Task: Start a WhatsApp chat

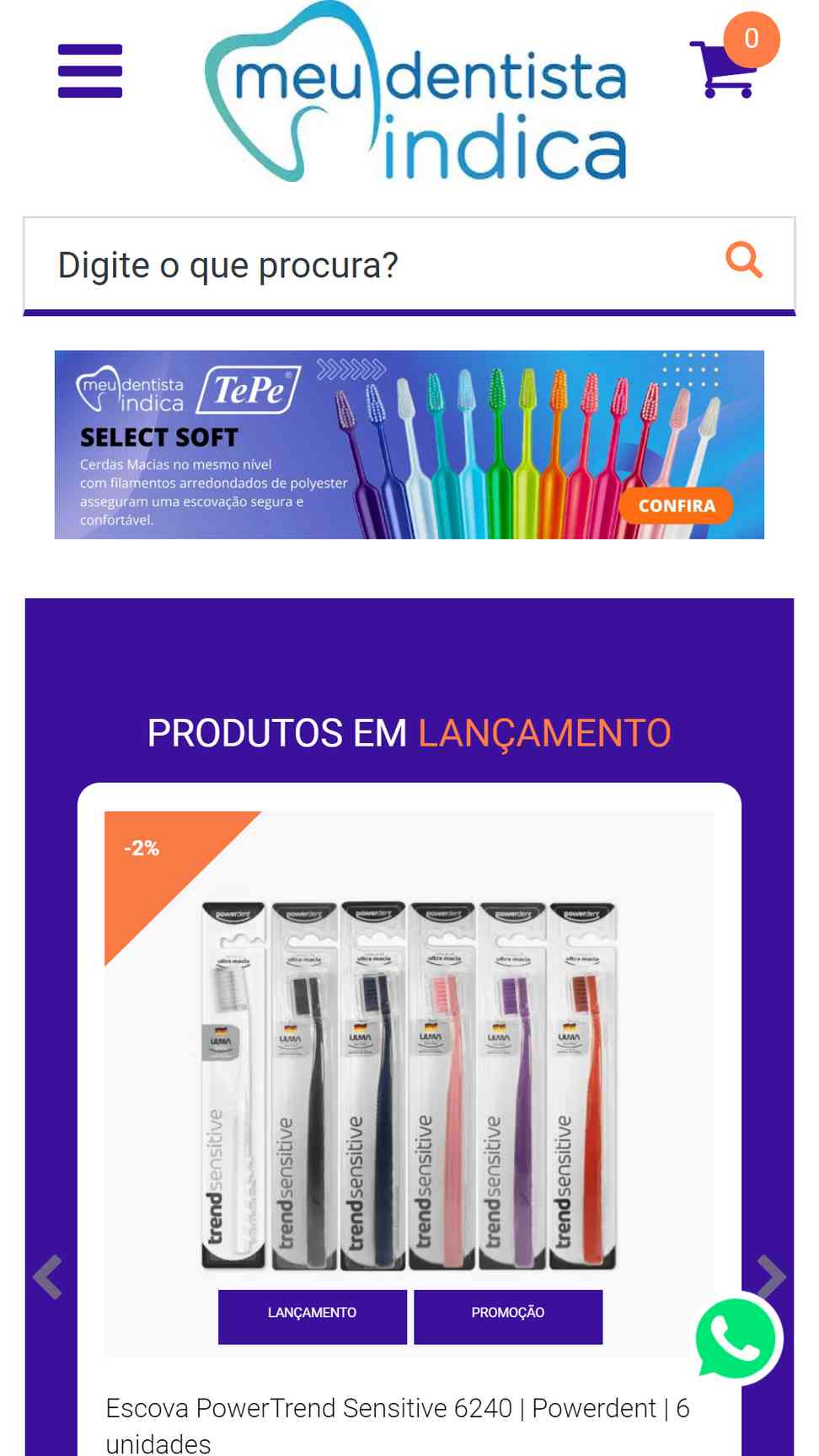Action: [736, 1338]
